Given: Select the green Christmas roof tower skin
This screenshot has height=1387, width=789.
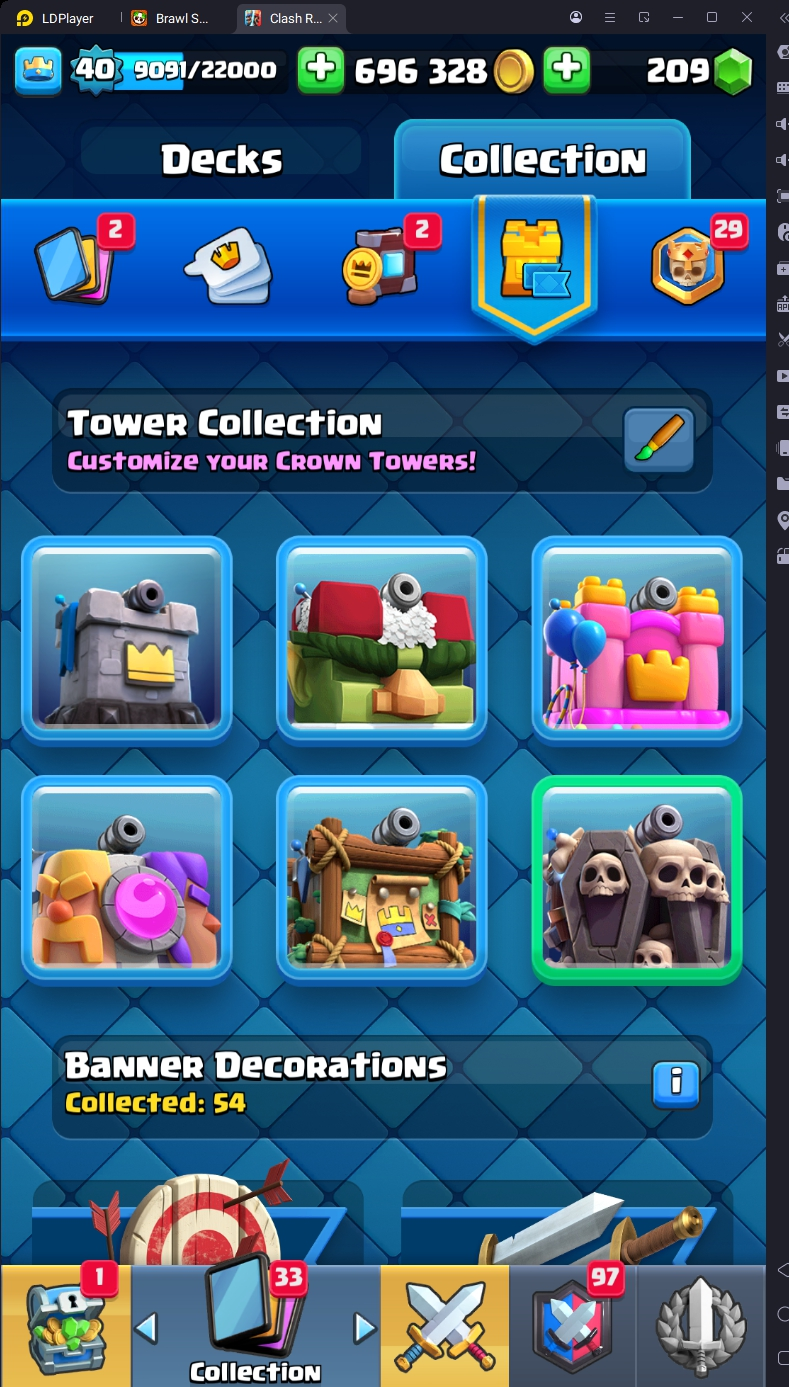Looking at the screenshot, I should coord(382,640).
